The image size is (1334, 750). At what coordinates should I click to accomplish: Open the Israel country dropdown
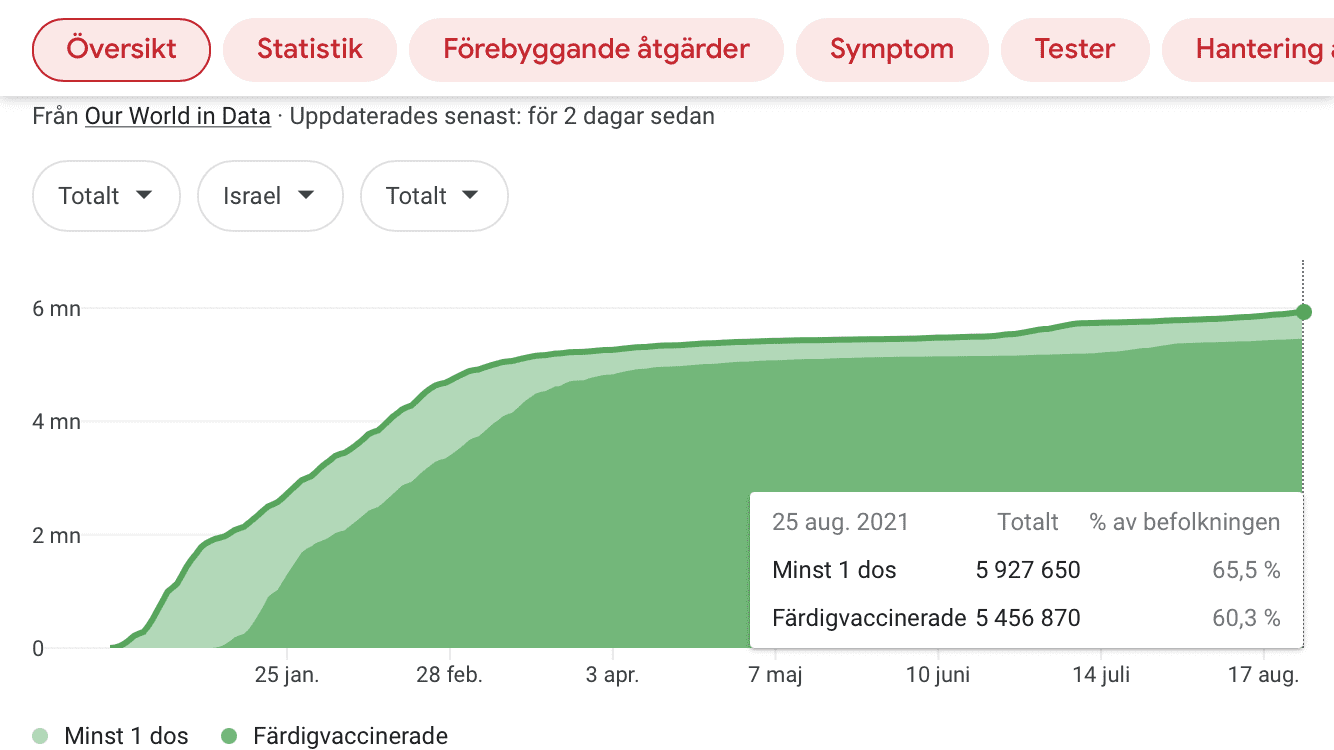(x=269, y=196)
